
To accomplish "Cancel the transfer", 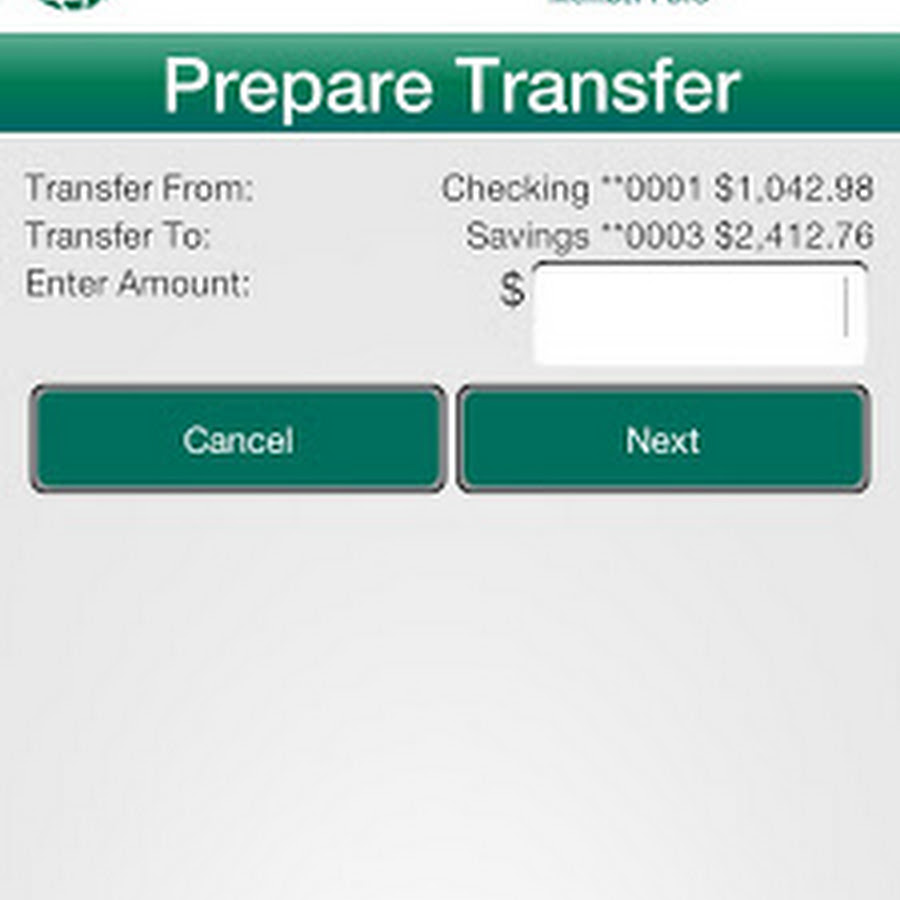I will [x=237, y=440].
